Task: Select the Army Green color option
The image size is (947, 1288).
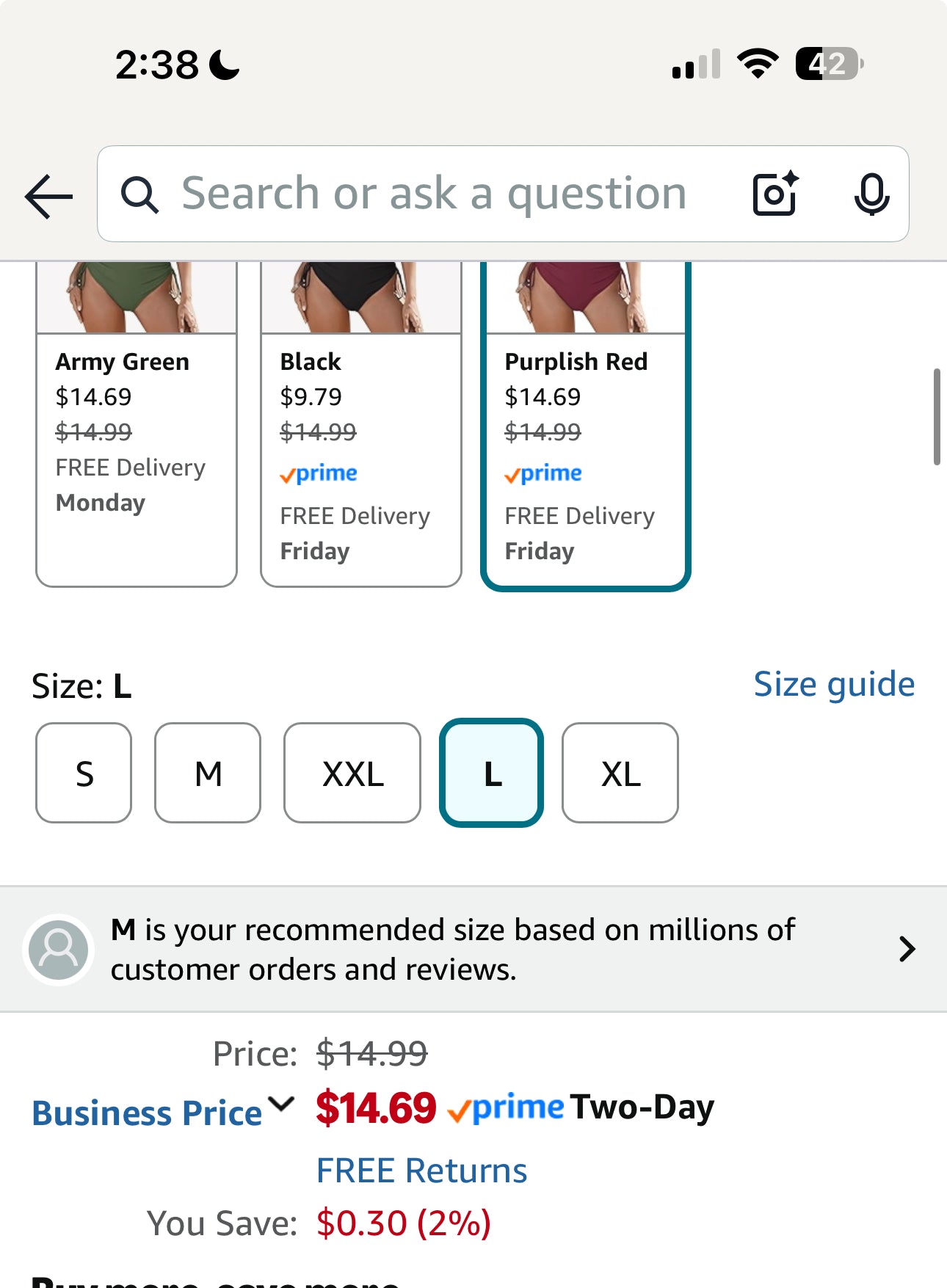Action: pos(137,426)
